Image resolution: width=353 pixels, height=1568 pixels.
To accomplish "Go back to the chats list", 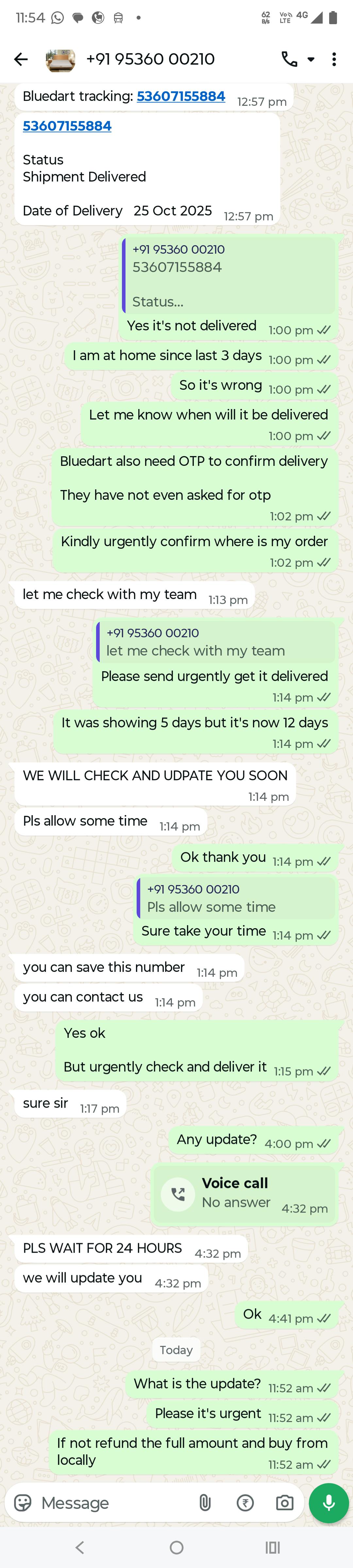I will tap(21, 59).
